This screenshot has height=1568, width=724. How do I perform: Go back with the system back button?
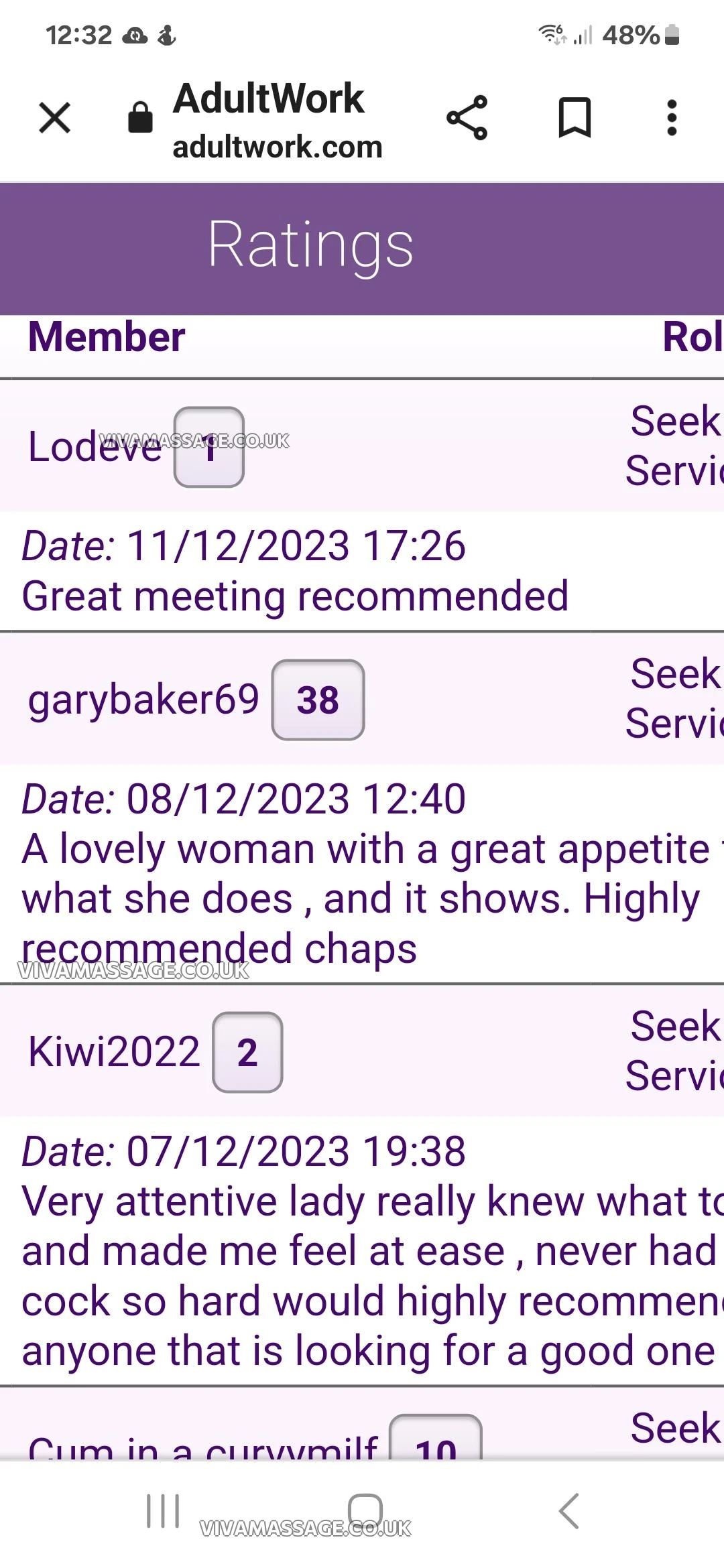pyautogui.click(x=568, y=1511)
